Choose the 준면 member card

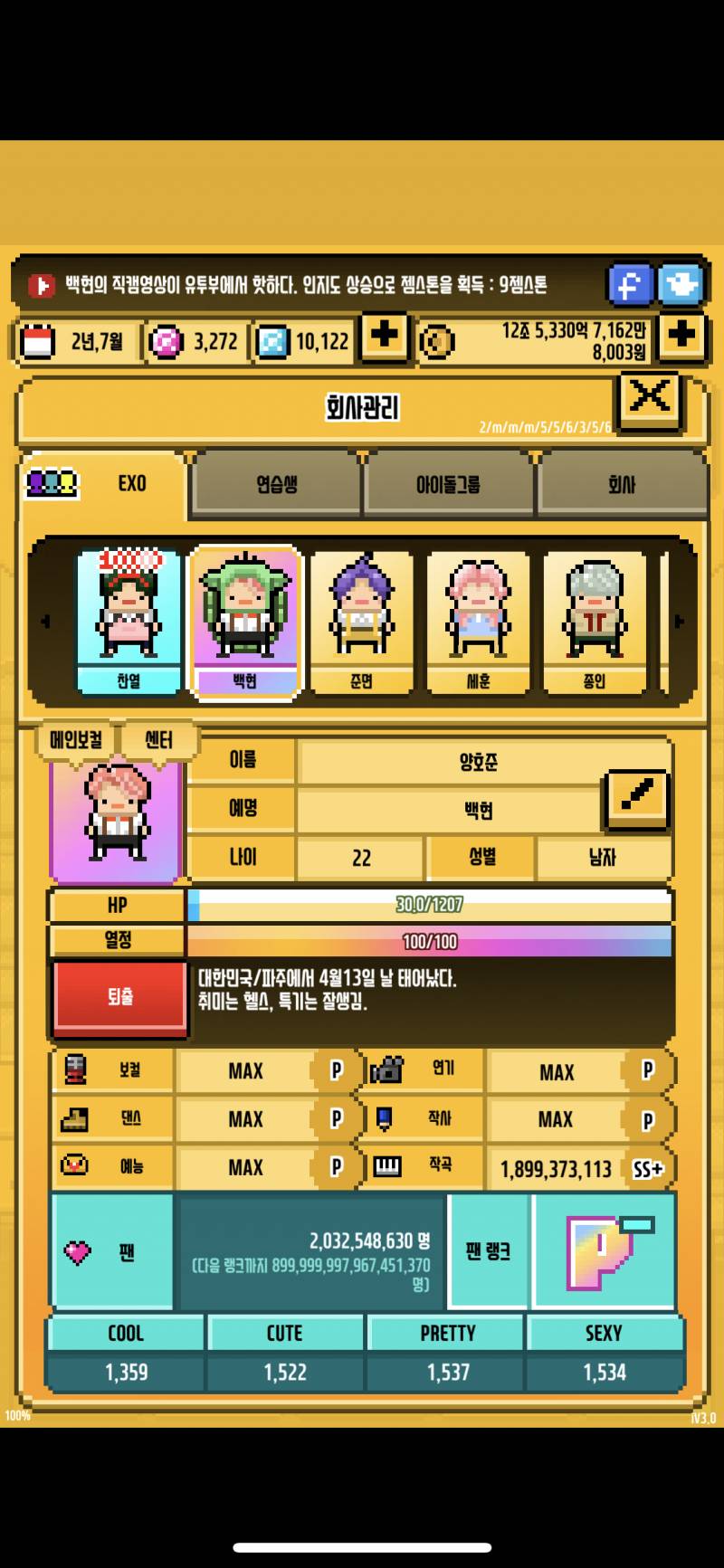click(361, 621)
